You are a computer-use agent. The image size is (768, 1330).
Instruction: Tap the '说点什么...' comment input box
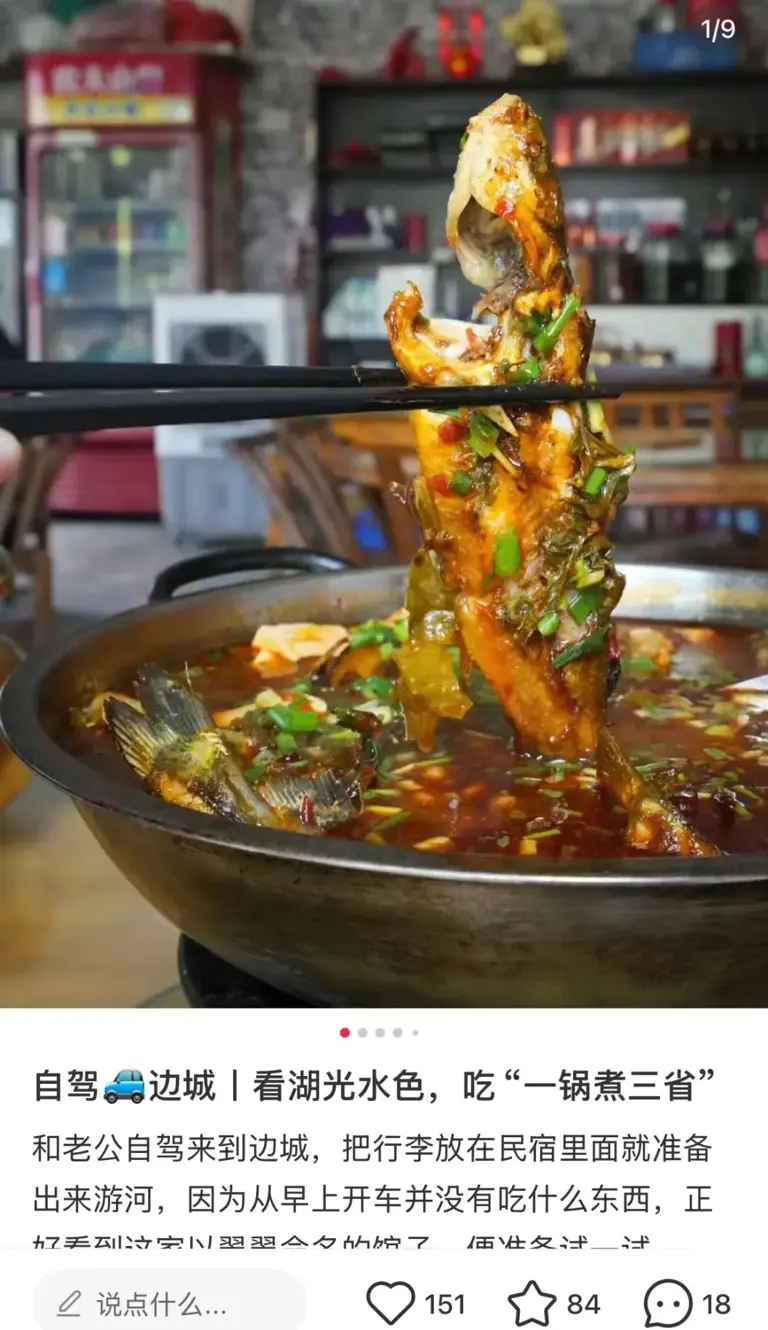(168, 1303)
